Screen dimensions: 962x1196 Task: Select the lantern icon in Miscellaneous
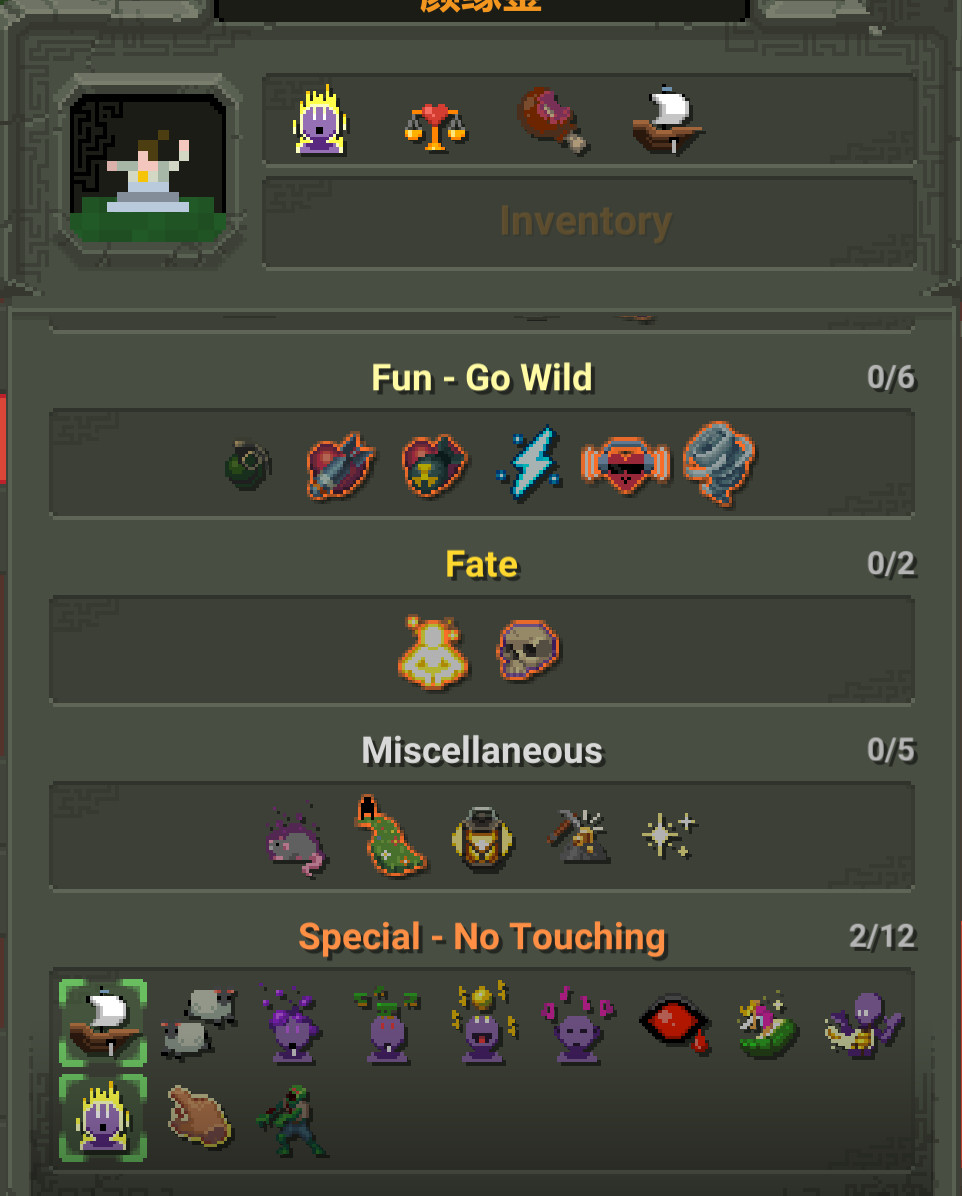click(x=482, y=839)
